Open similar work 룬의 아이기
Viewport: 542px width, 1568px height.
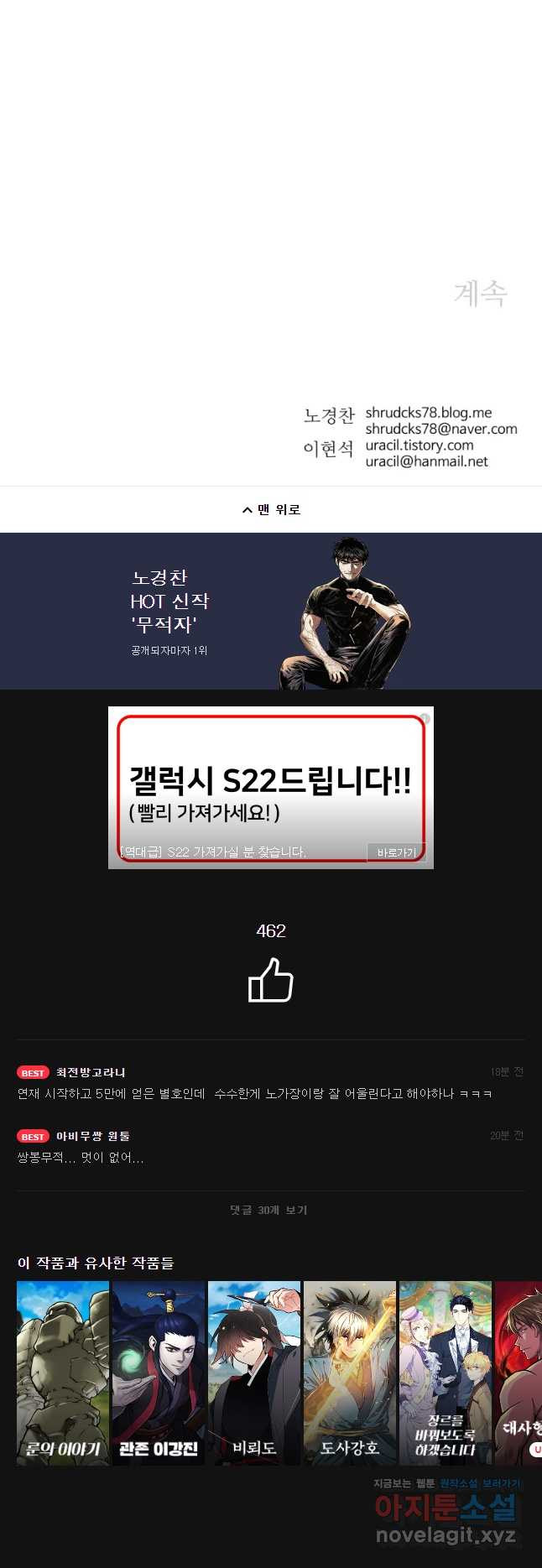pos(63,1373)
